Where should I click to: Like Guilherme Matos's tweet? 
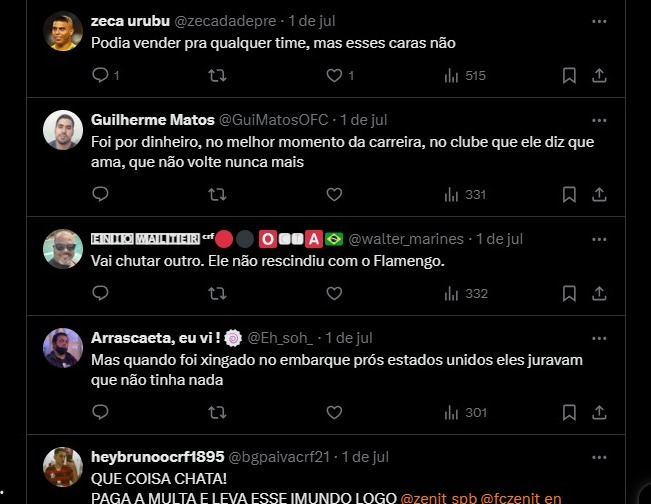(x=334, y=194)
